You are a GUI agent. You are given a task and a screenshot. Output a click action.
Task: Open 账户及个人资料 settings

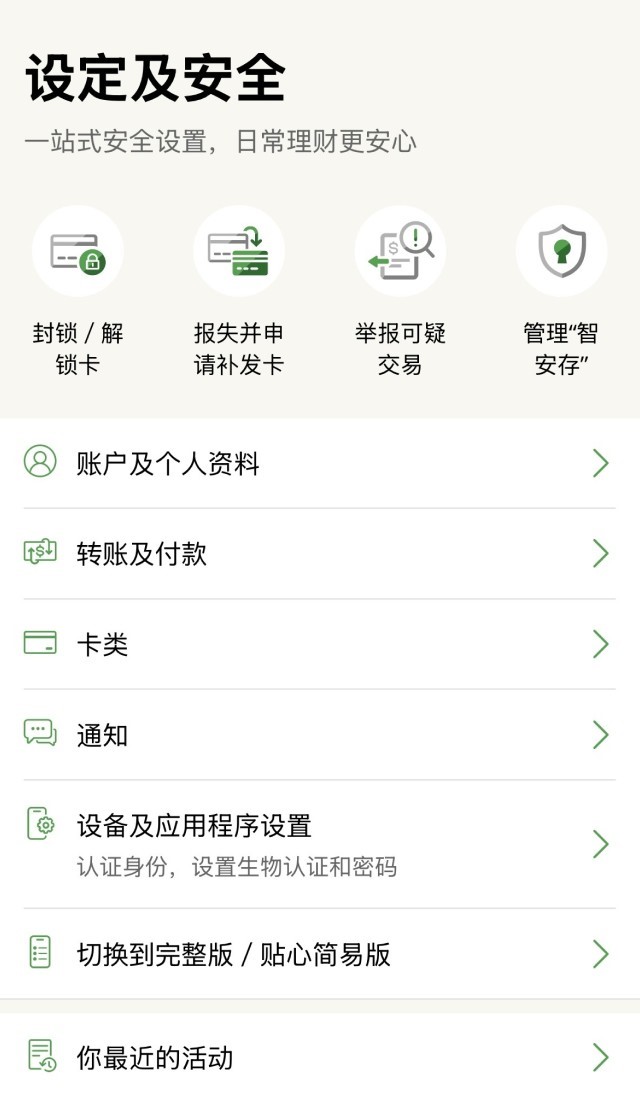point(320,464)
